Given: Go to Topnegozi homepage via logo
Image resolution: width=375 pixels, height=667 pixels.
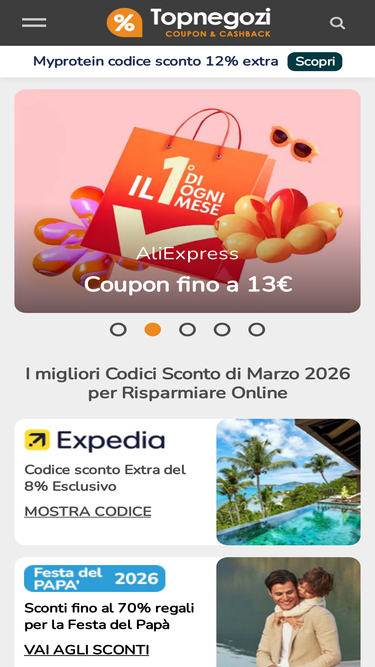Looking at the screenshot, I should pyautogui.click(x=189, y=23).
